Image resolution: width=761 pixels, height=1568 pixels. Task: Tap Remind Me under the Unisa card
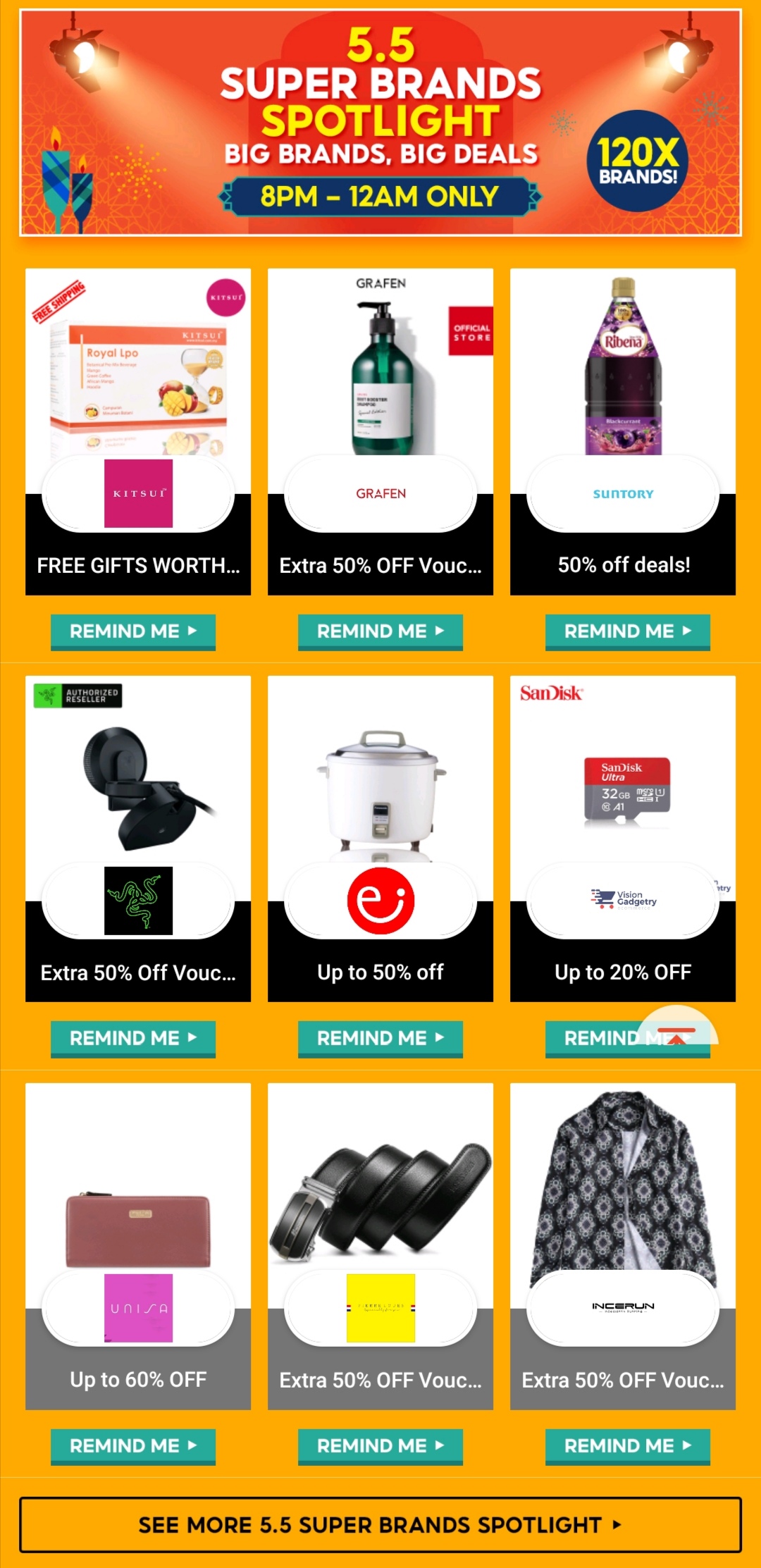coord(133,1446)
